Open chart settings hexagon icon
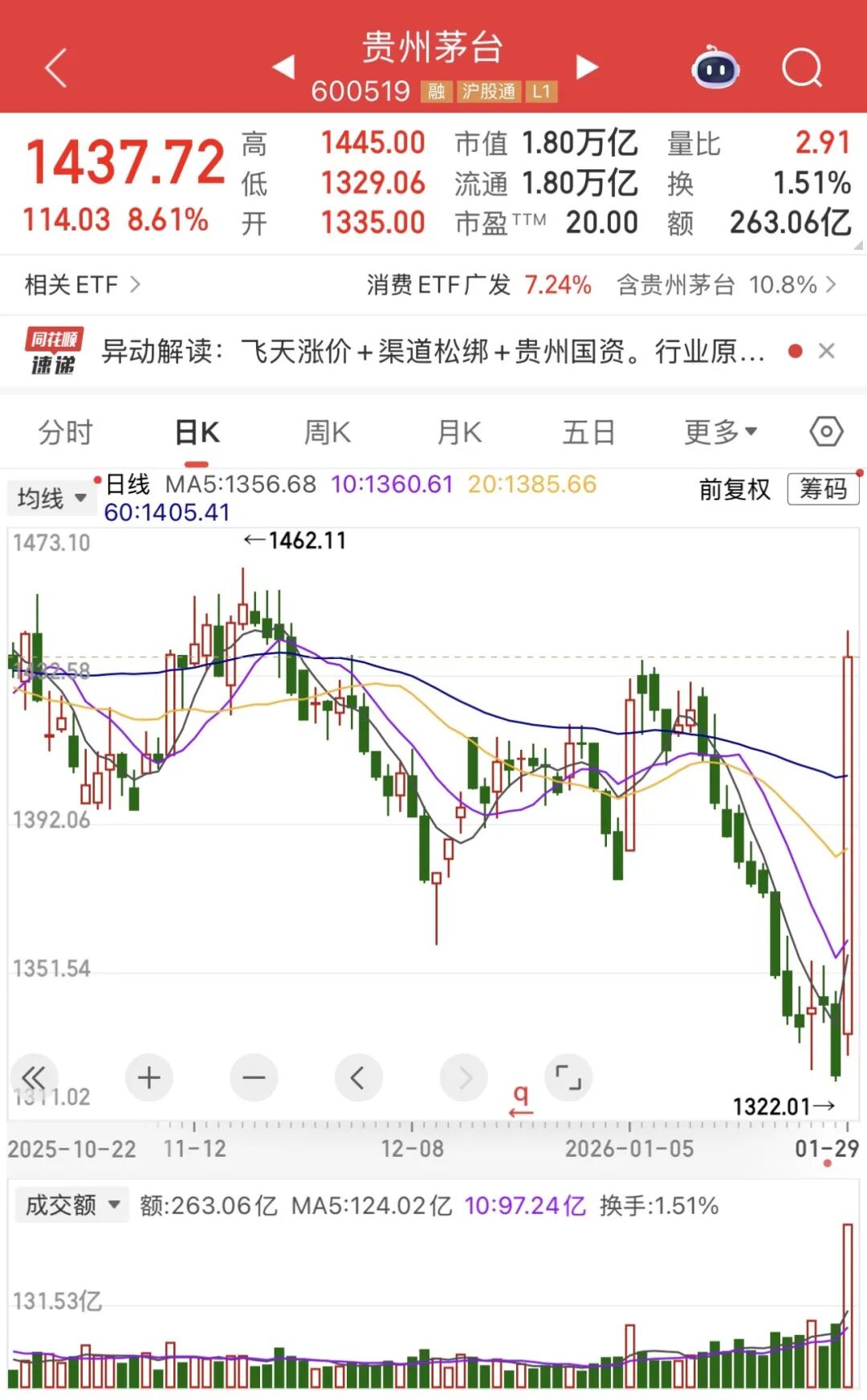Image resolution: width=867 pixels, height=1400 pixels. (x=826, y=432)
